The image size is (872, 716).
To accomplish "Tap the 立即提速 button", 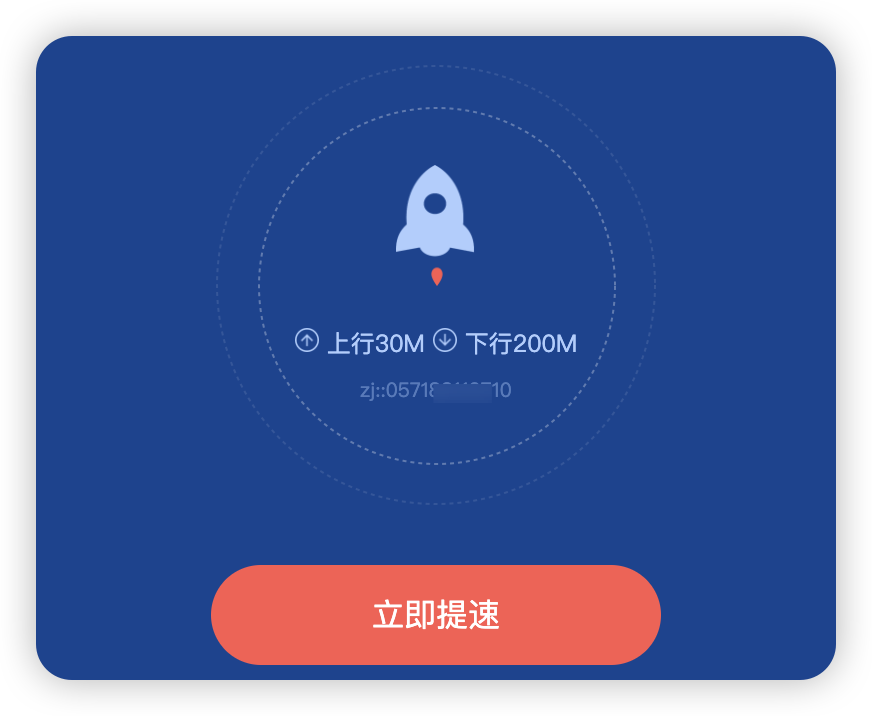I will click(x=436, y=615).
